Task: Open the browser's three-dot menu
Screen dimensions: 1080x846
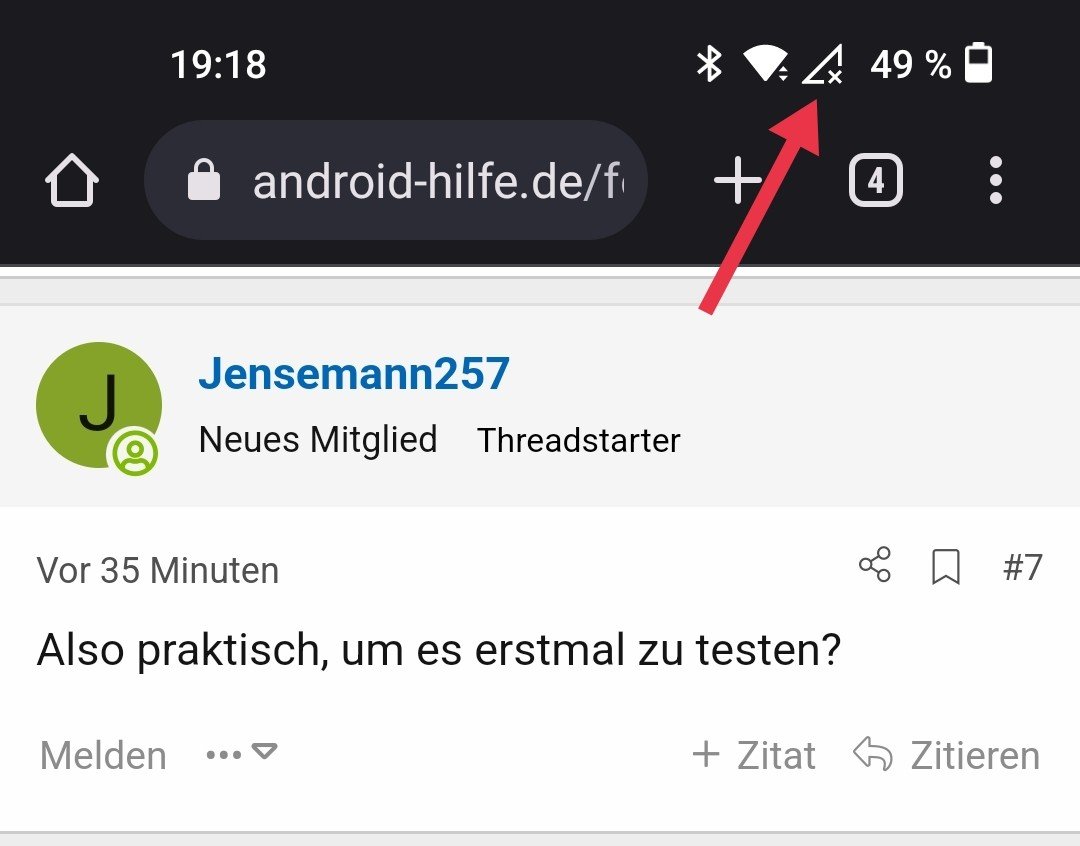Action: [994, 182]
